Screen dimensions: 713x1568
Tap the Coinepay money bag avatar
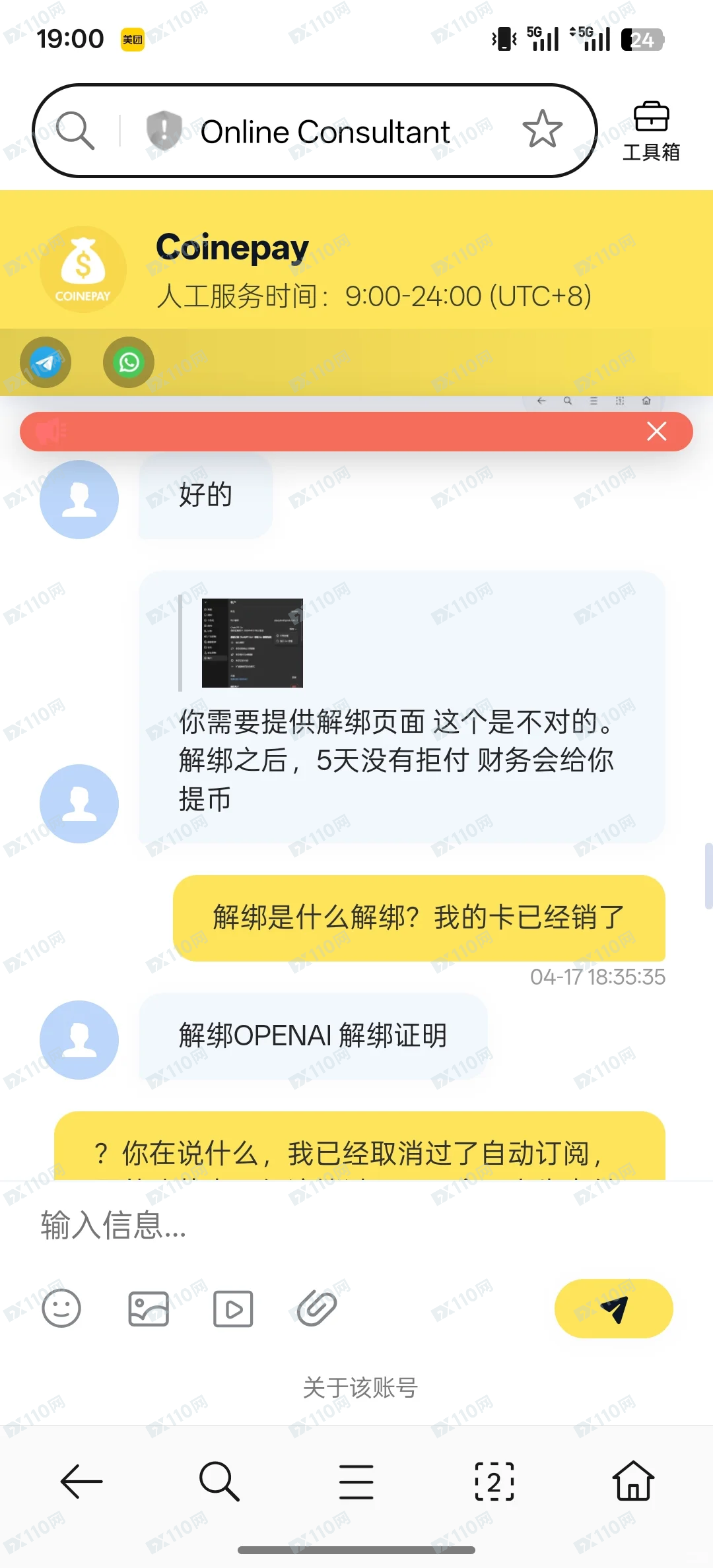(x=82, y=268)
